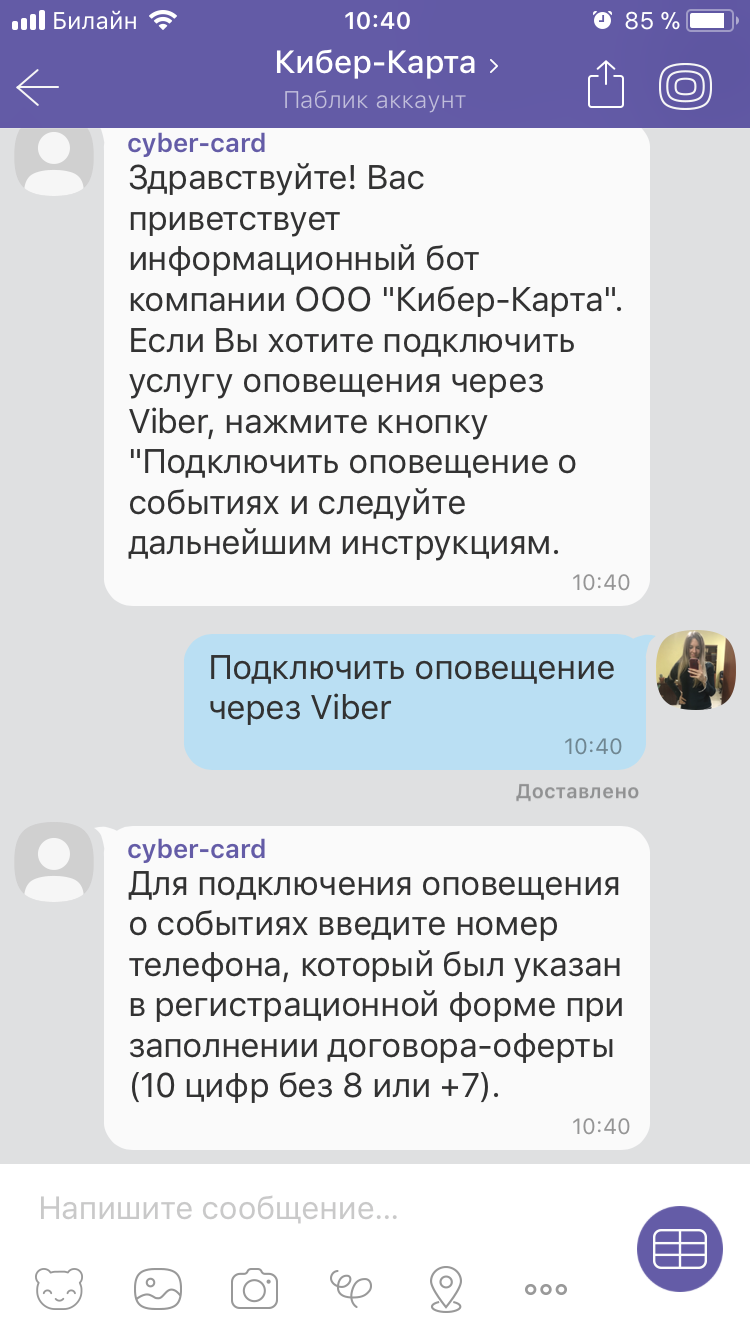Share the Кибер-Карта public account
Screen dimensions: 750x1334
[605, 85]
